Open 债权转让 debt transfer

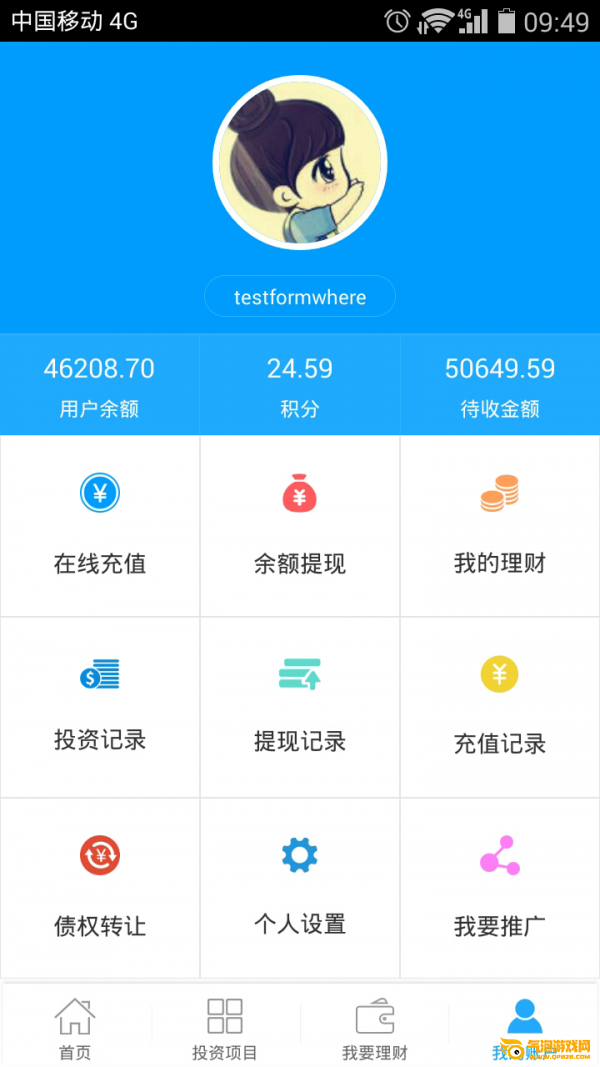click(100, 888)
